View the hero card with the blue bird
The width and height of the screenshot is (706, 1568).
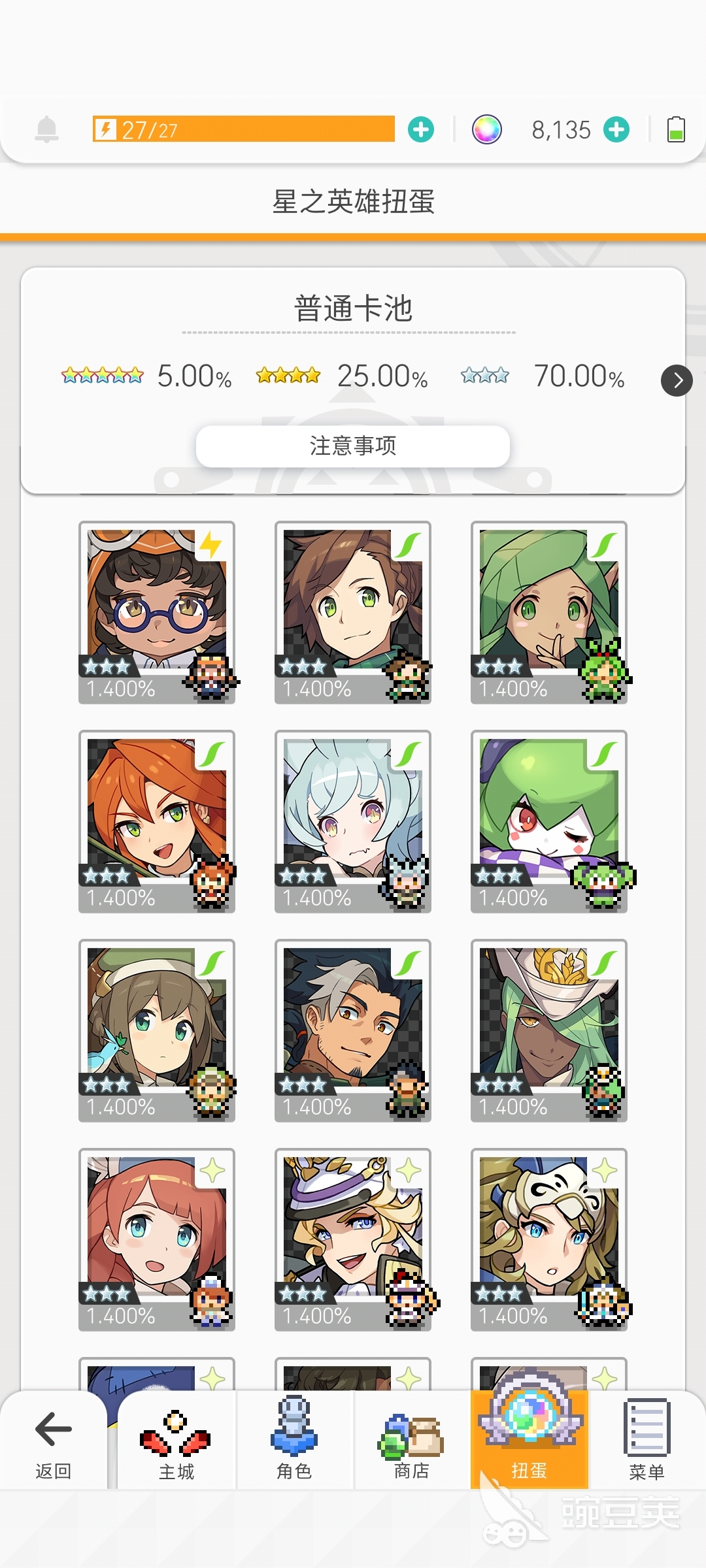157,1029
